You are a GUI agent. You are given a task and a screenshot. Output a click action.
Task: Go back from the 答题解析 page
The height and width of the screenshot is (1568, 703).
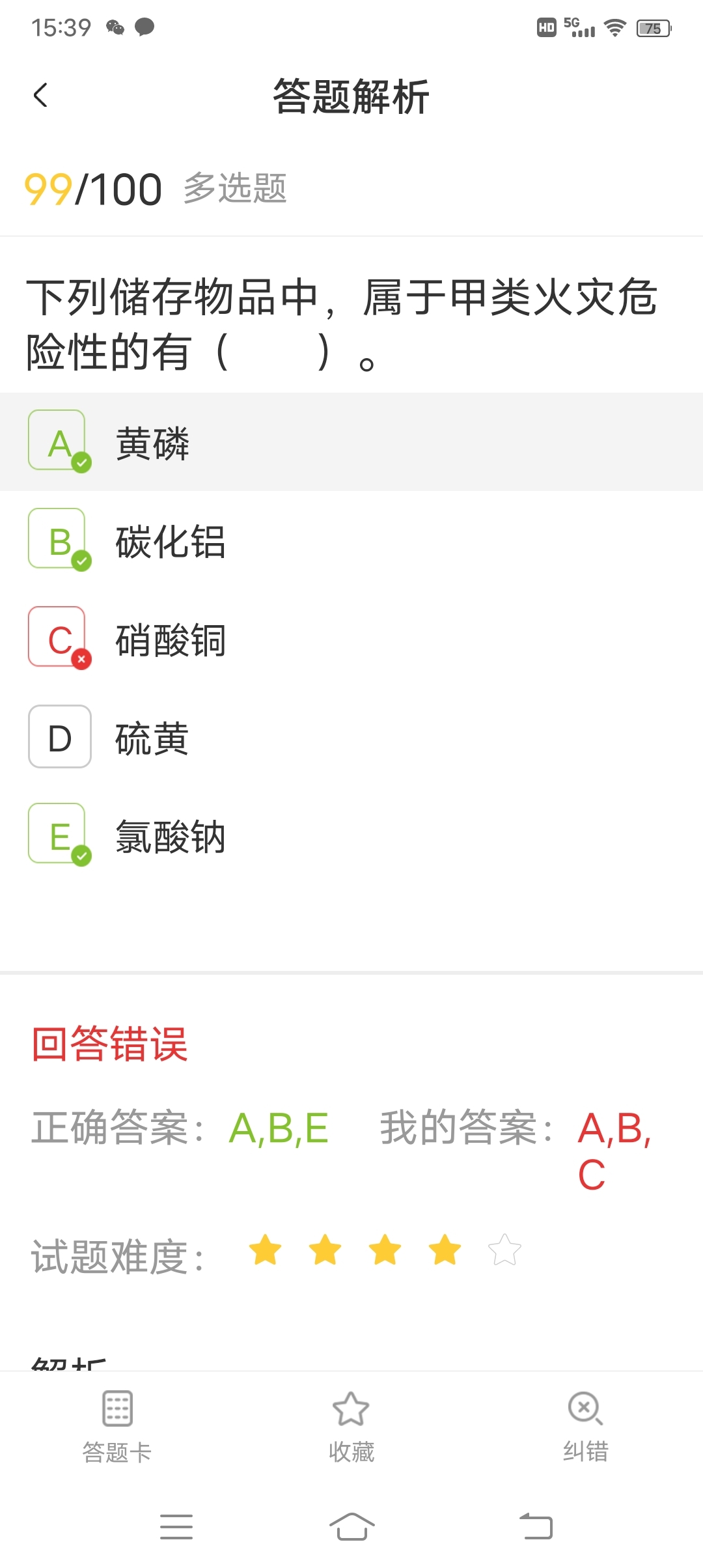pyautogui.click(x=40, y=96)
